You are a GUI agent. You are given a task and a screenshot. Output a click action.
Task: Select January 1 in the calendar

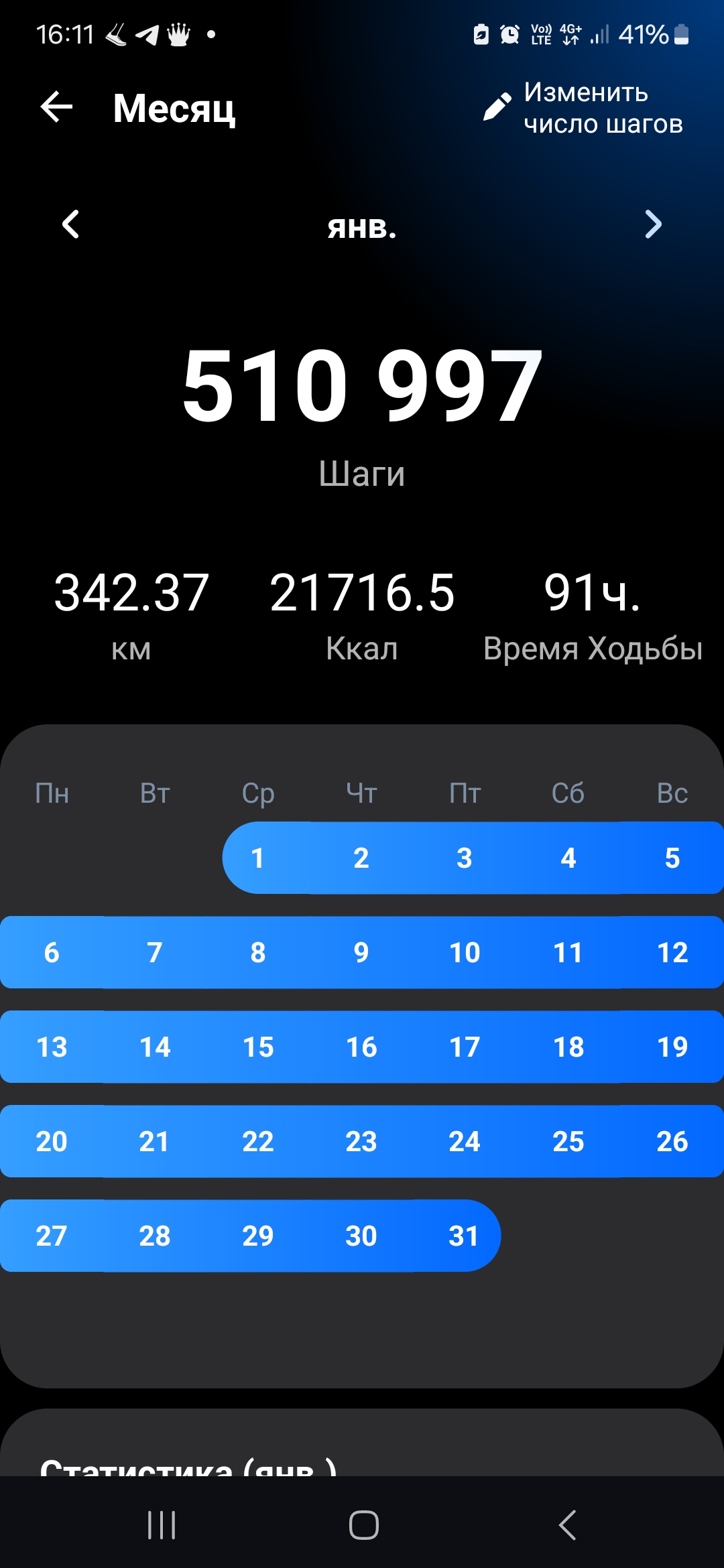(257, 858)
